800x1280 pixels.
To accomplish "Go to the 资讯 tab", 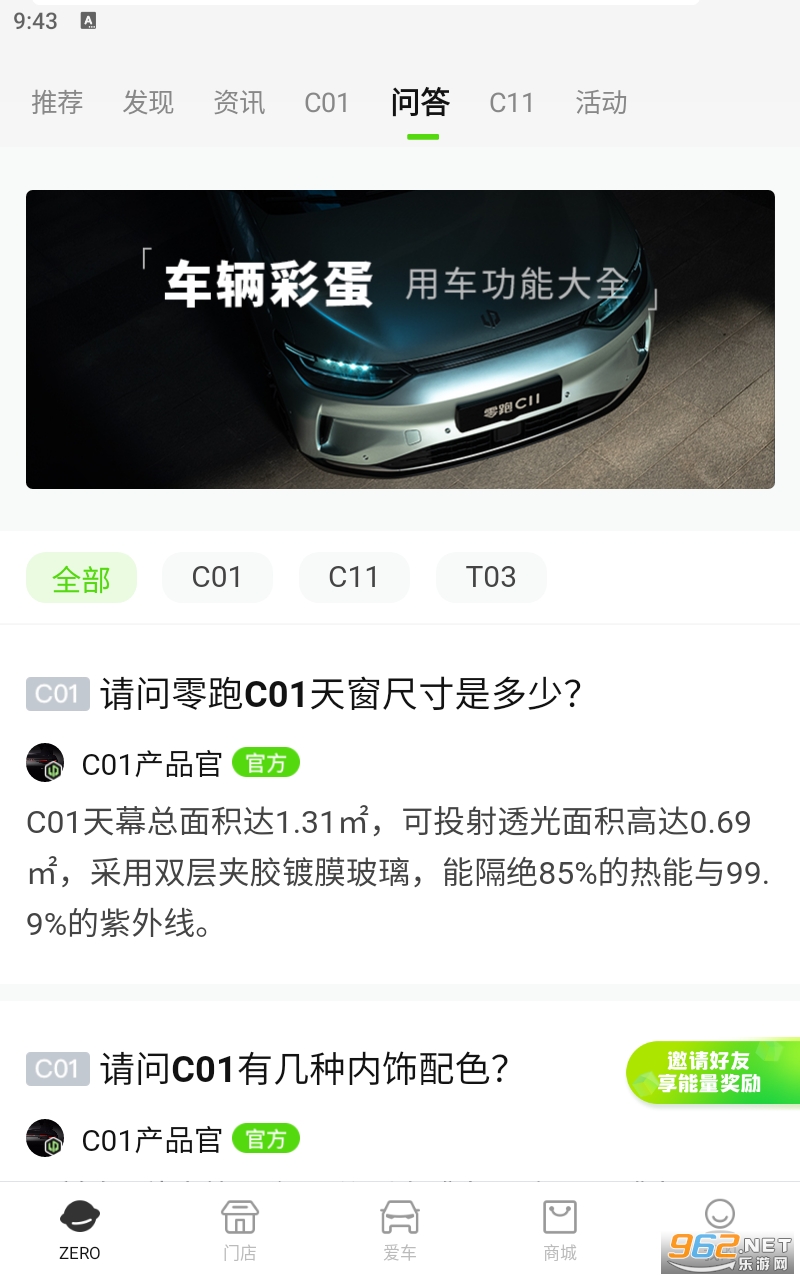I will [239, 103].
